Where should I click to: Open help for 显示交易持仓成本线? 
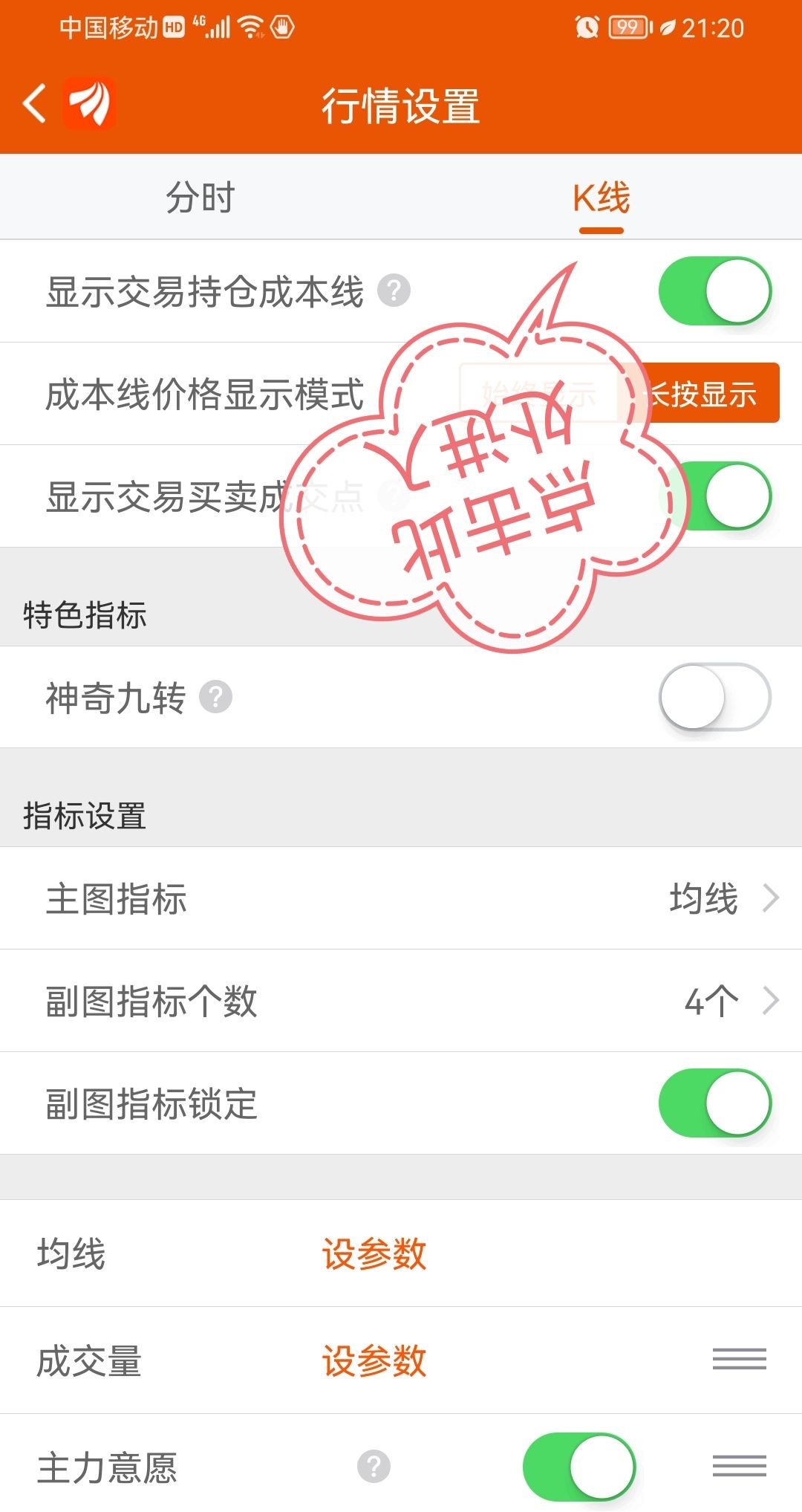click(x=394, y=292)
